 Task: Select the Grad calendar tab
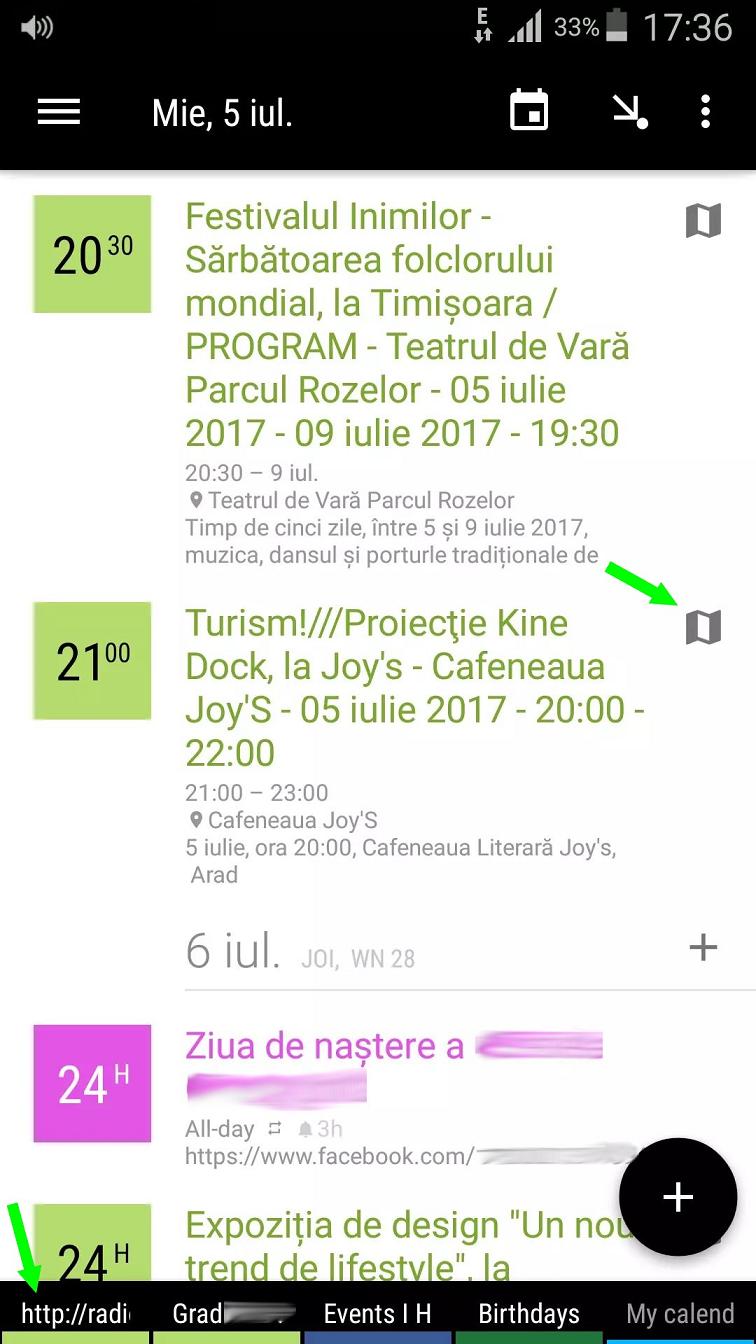click(x=226, y=1313)
